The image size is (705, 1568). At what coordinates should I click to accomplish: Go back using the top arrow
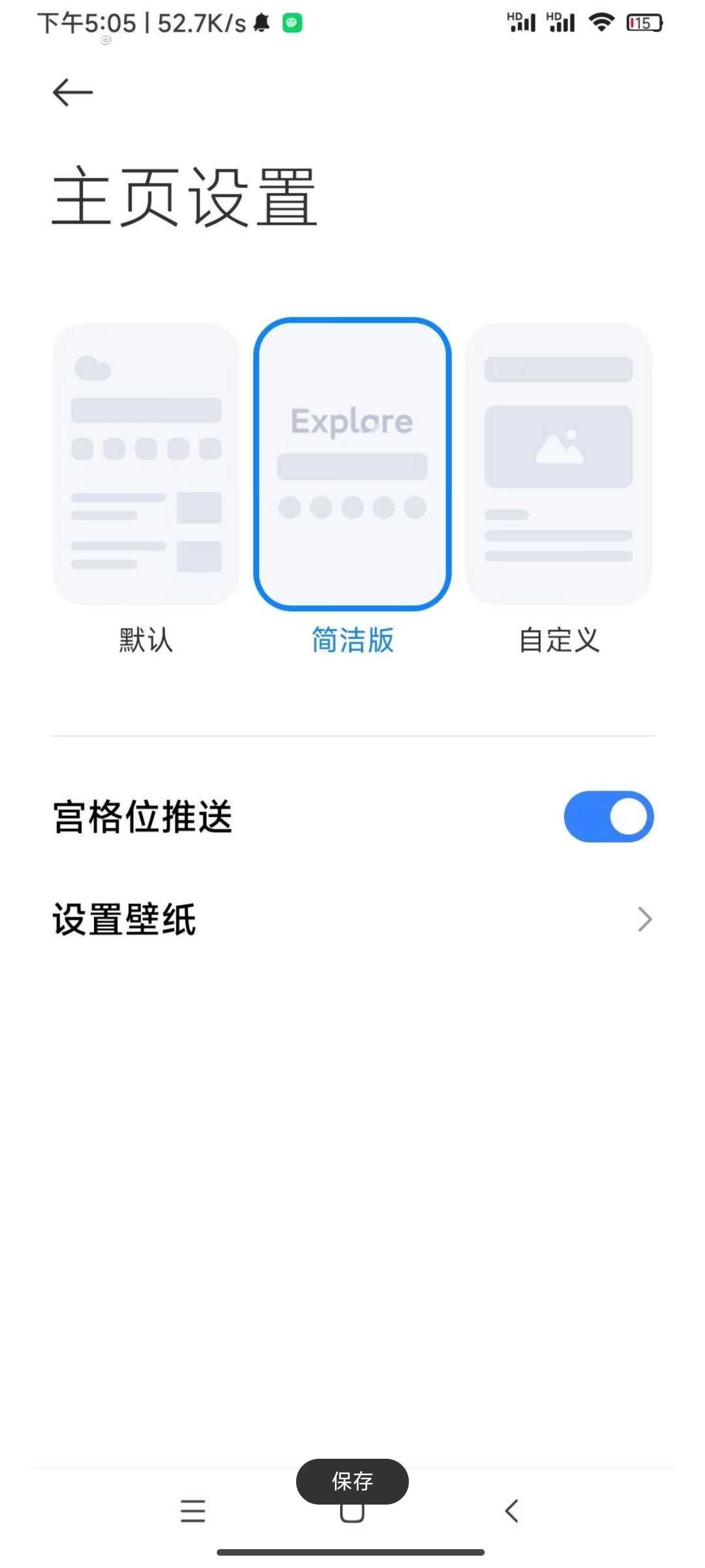72,93
